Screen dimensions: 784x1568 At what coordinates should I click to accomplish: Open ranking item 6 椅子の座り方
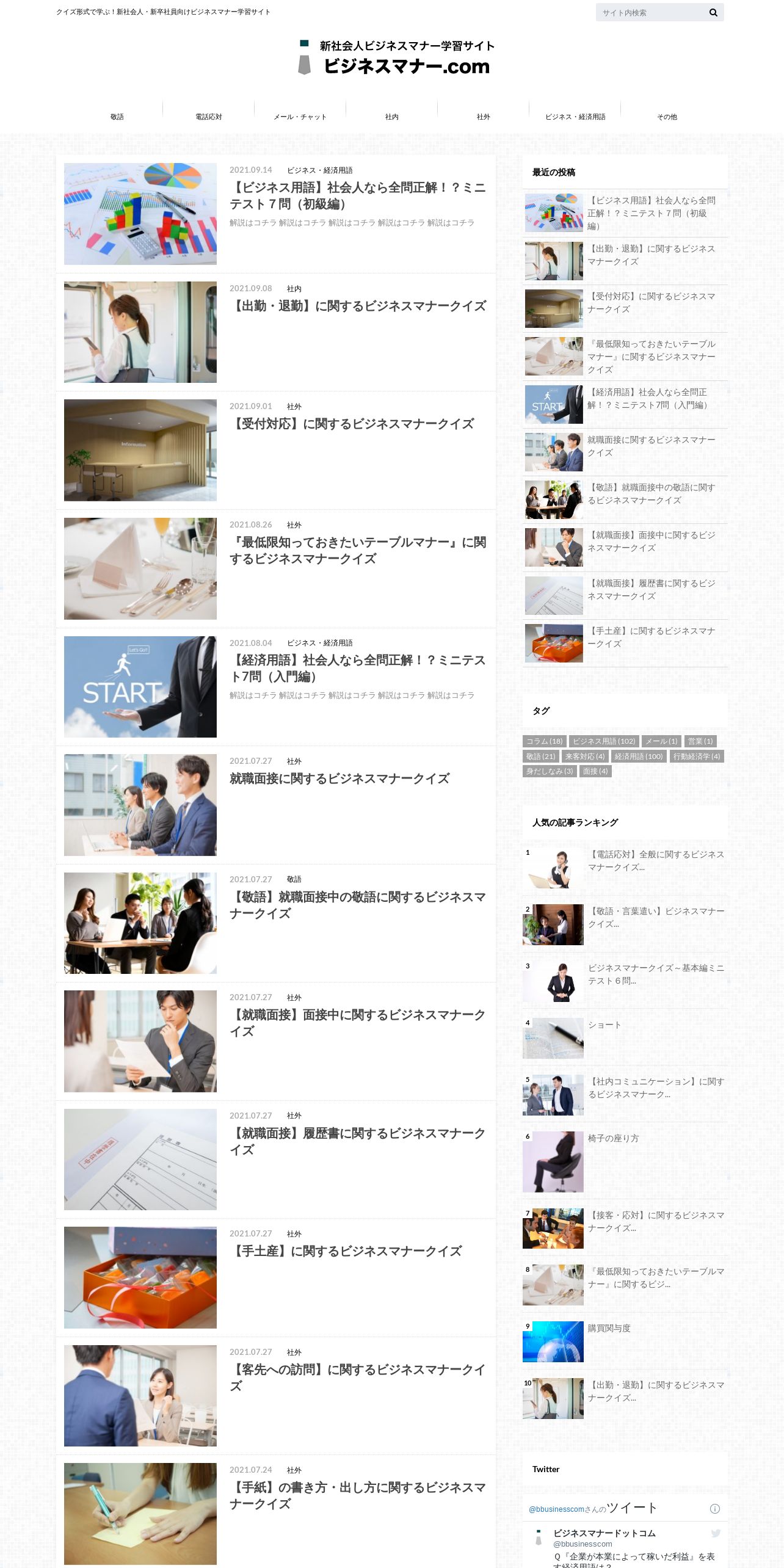coord(613,1139)
